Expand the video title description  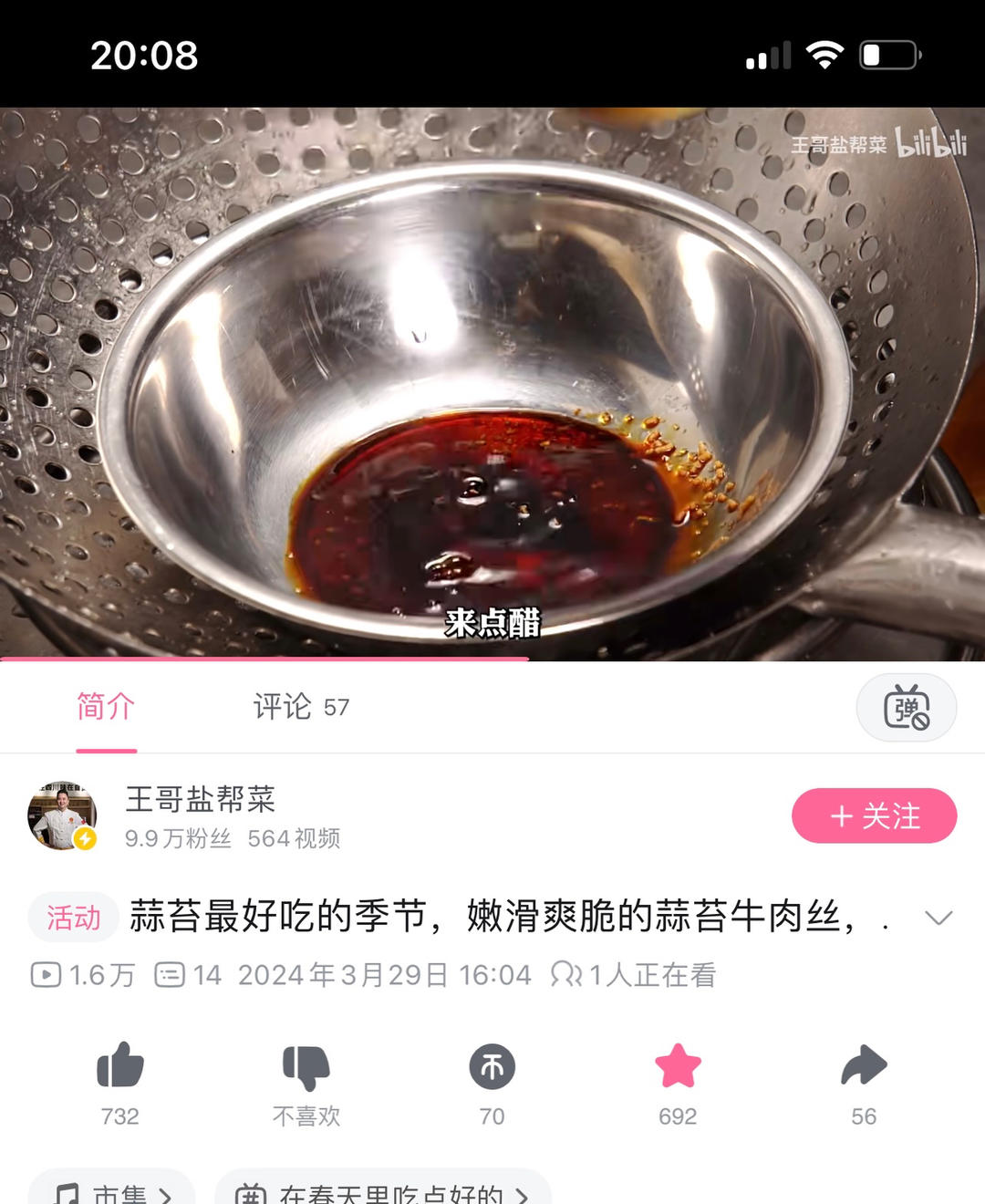click(x=938, y=918)
